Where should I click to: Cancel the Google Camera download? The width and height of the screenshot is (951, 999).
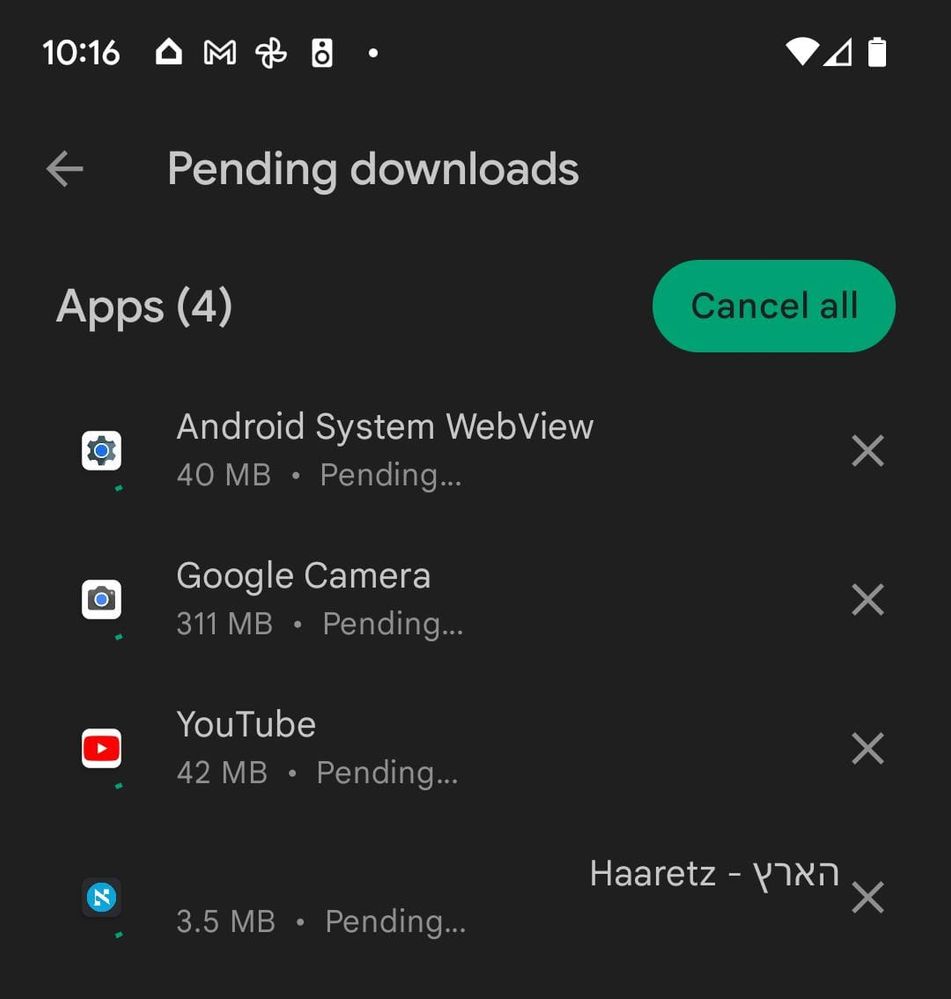pos(867,600)
